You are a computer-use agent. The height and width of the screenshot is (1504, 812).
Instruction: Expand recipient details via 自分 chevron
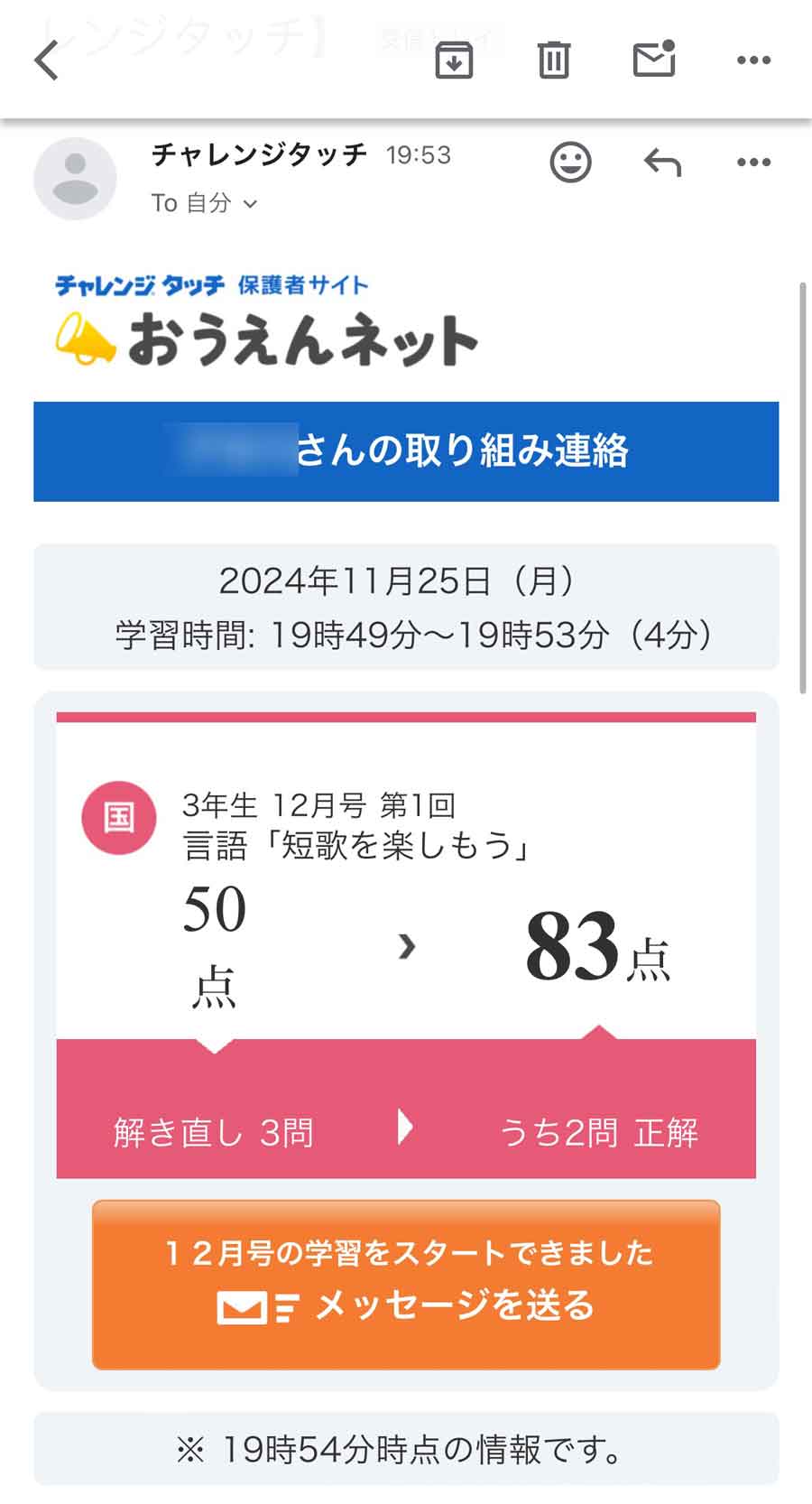250,204
